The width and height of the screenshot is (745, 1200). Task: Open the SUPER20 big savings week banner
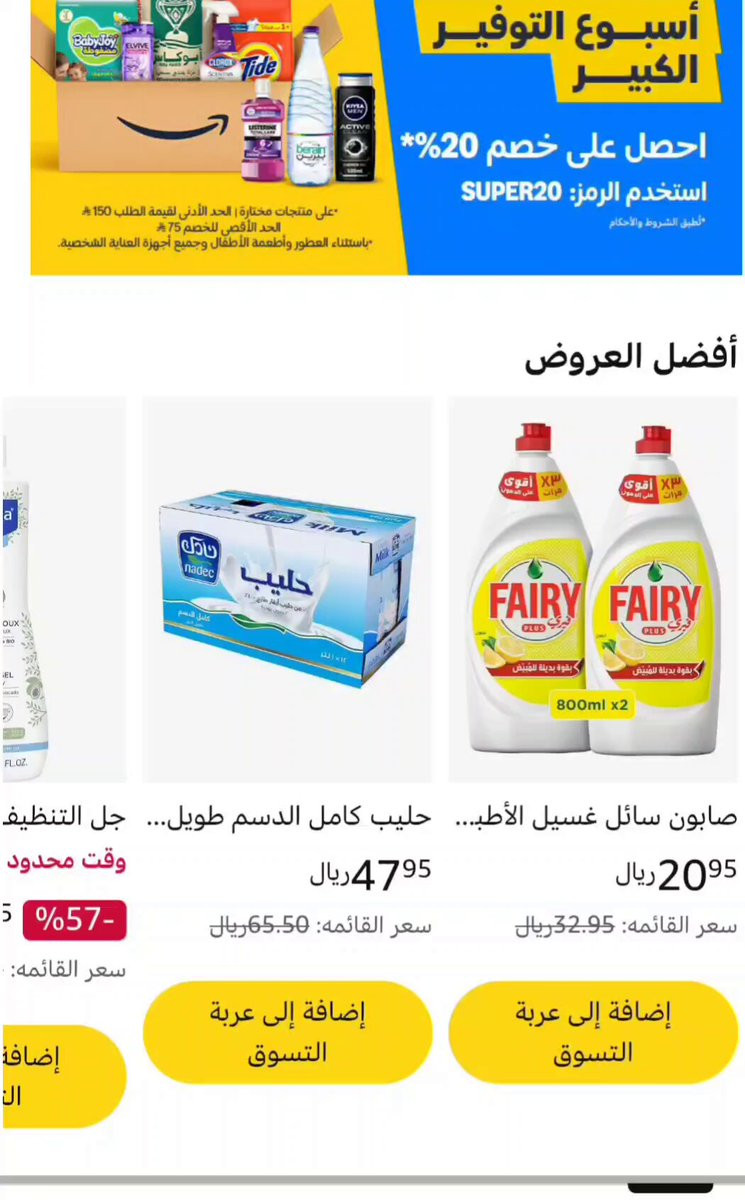386,136
